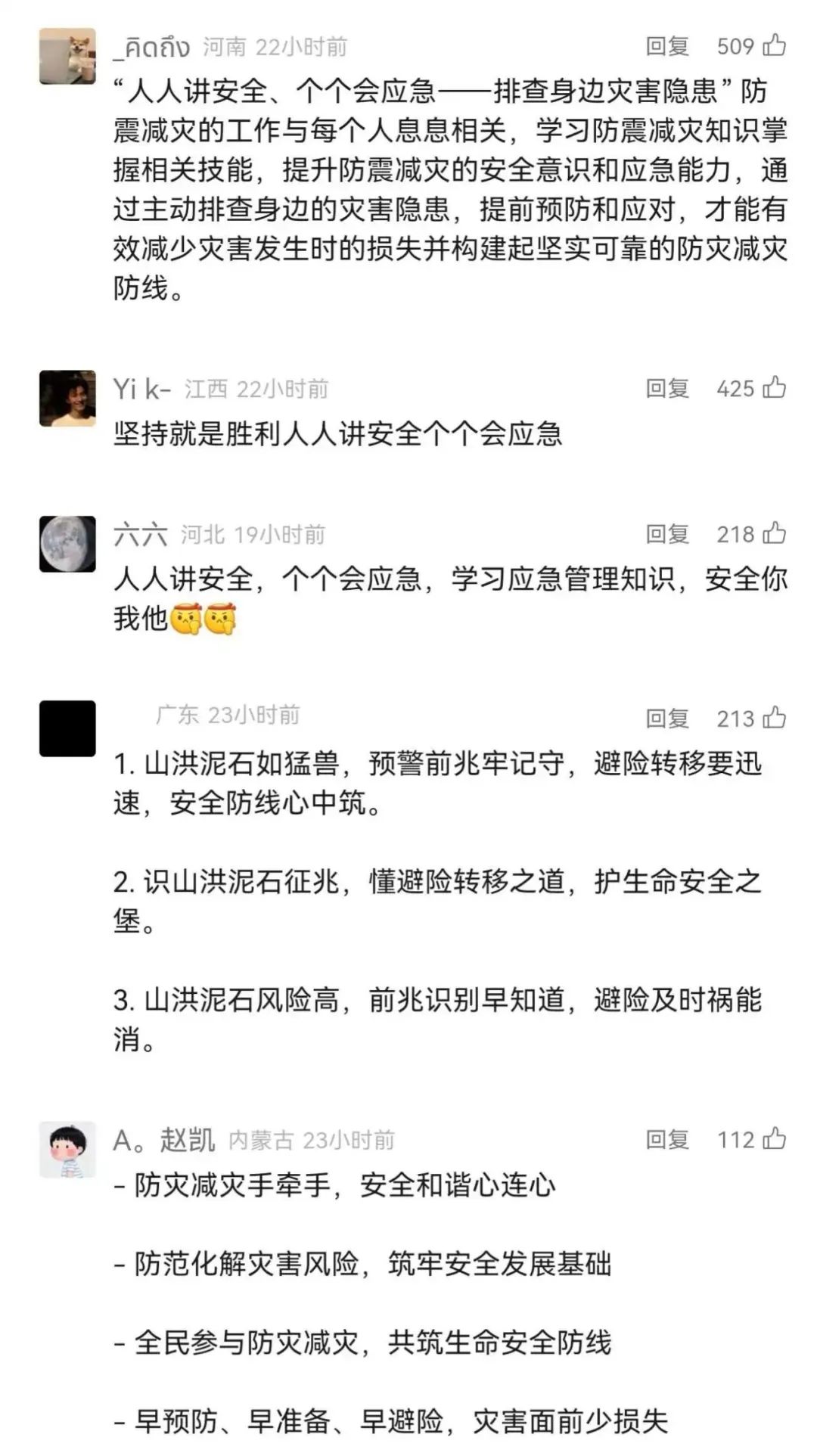Screen dimensions: 817x1456
Task: Like 六六's comment with 218 likes
Action: (774, 534)
